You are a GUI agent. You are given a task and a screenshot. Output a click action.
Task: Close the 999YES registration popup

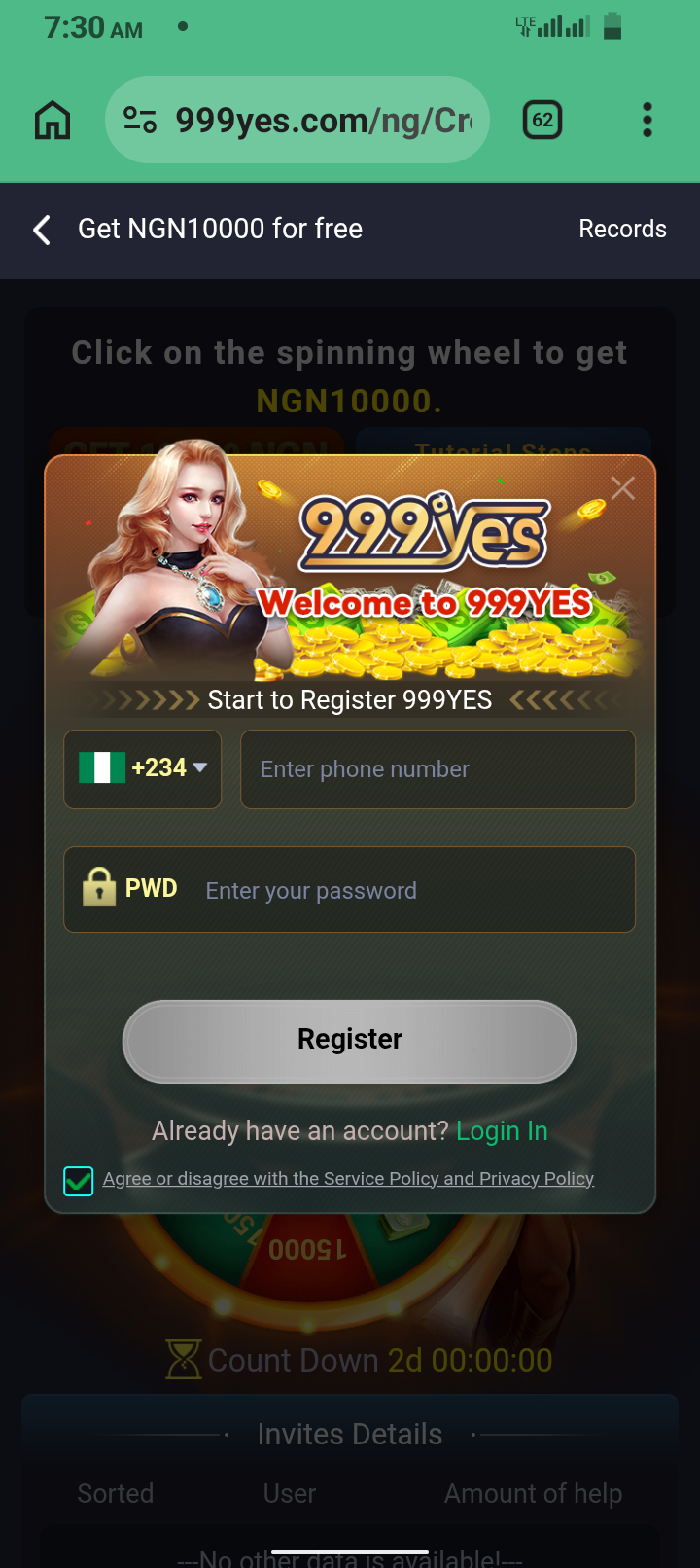[x=623, y=488]
